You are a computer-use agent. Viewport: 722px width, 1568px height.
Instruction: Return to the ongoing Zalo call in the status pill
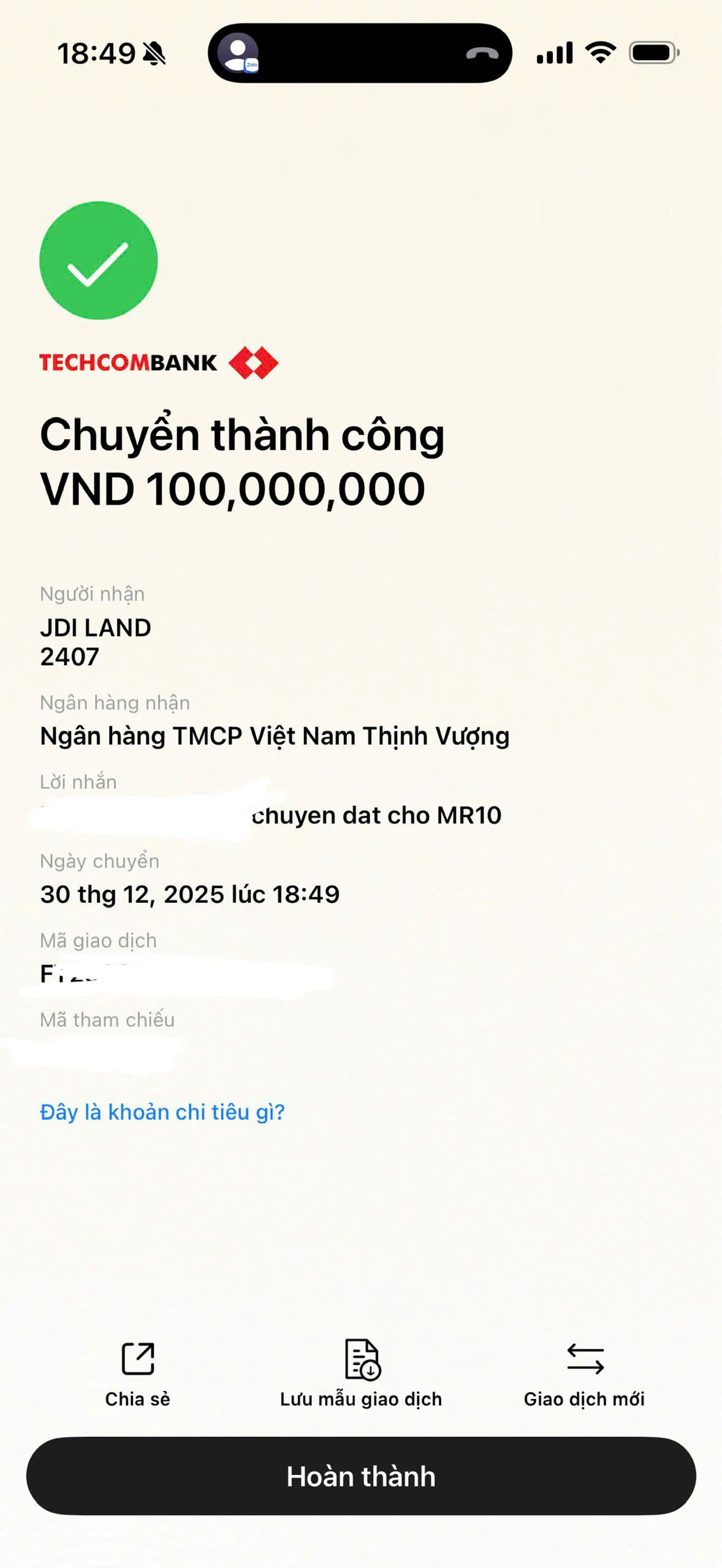point(360,53)
